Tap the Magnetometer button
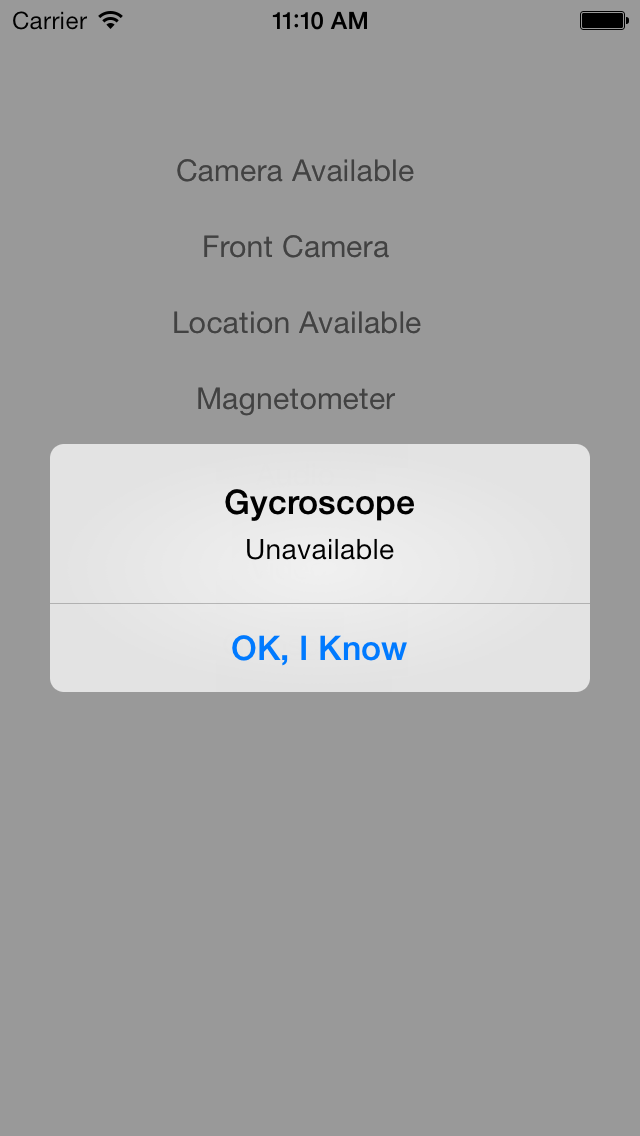The height and width of the screenshot is (1136, 640). coord(296,399)
